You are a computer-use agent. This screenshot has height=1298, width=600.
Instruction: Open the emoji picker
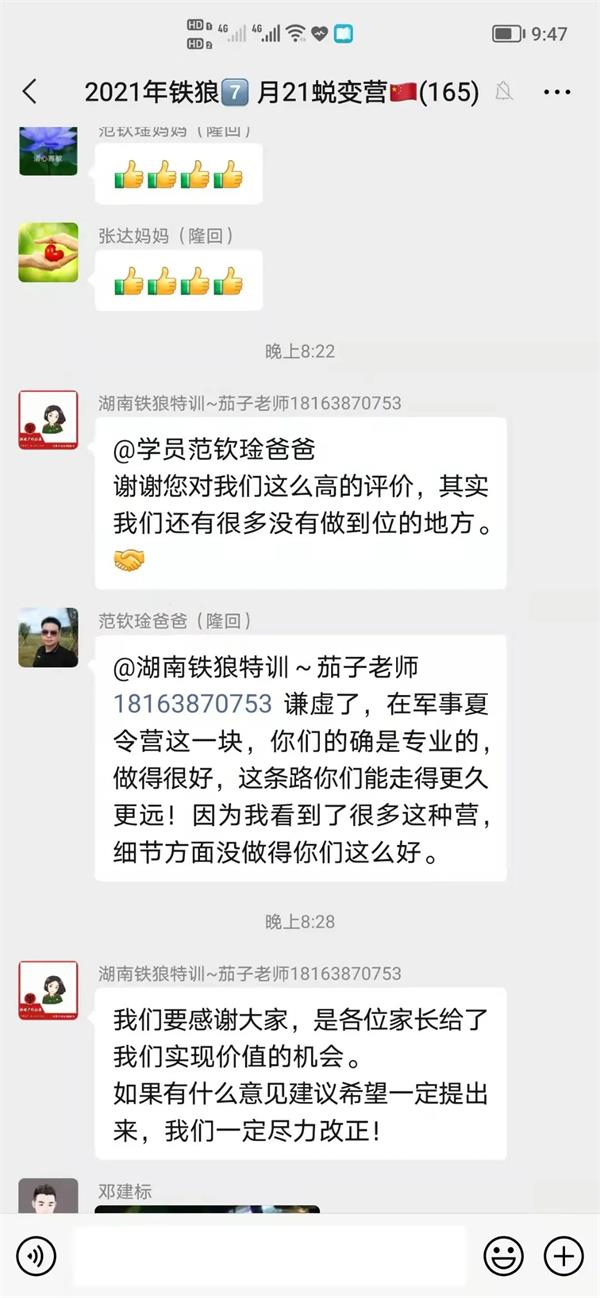(503, 1255)
